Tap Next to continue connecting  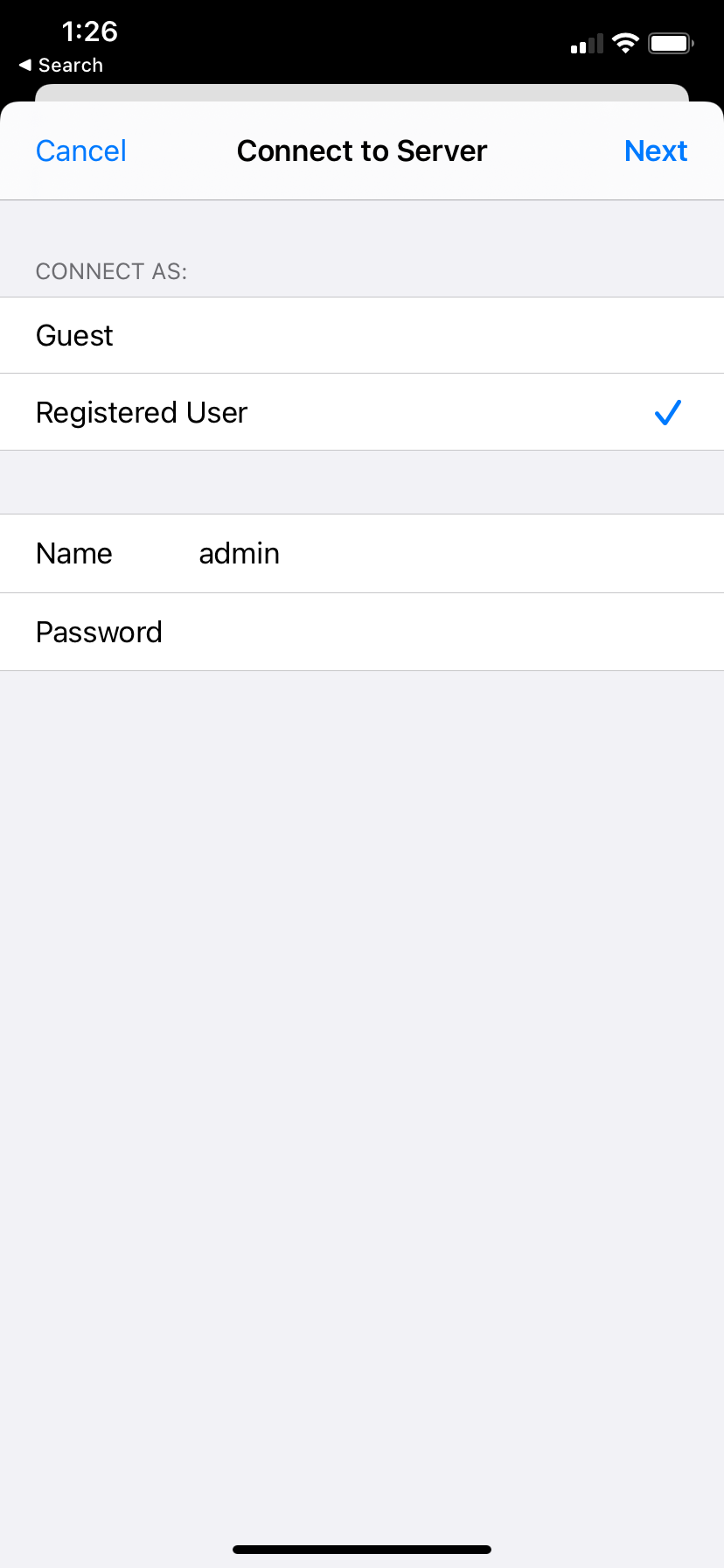point(656,150)
